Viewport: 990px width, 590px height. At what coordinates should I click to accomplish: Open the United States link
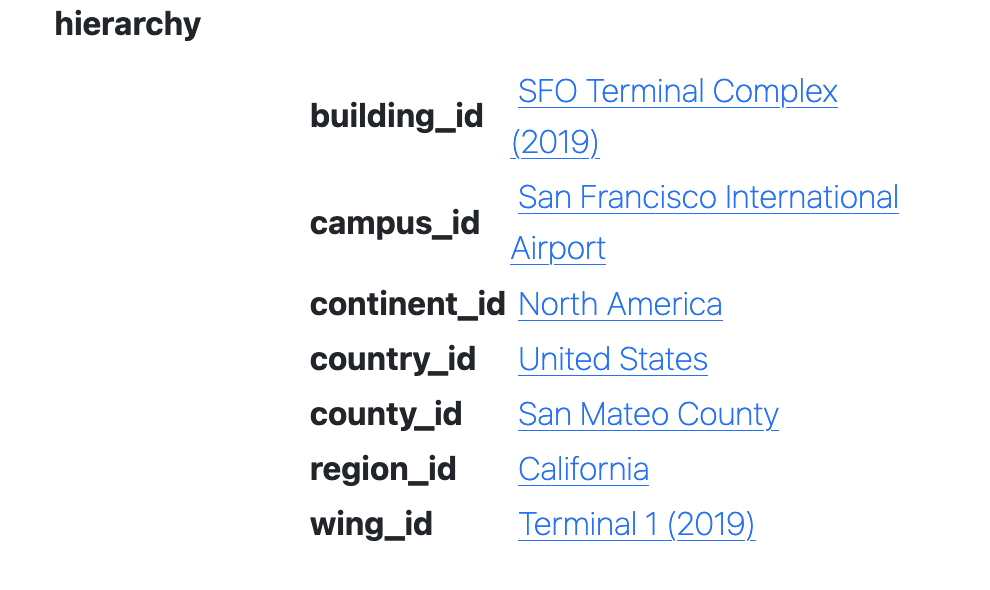point(613,359)
